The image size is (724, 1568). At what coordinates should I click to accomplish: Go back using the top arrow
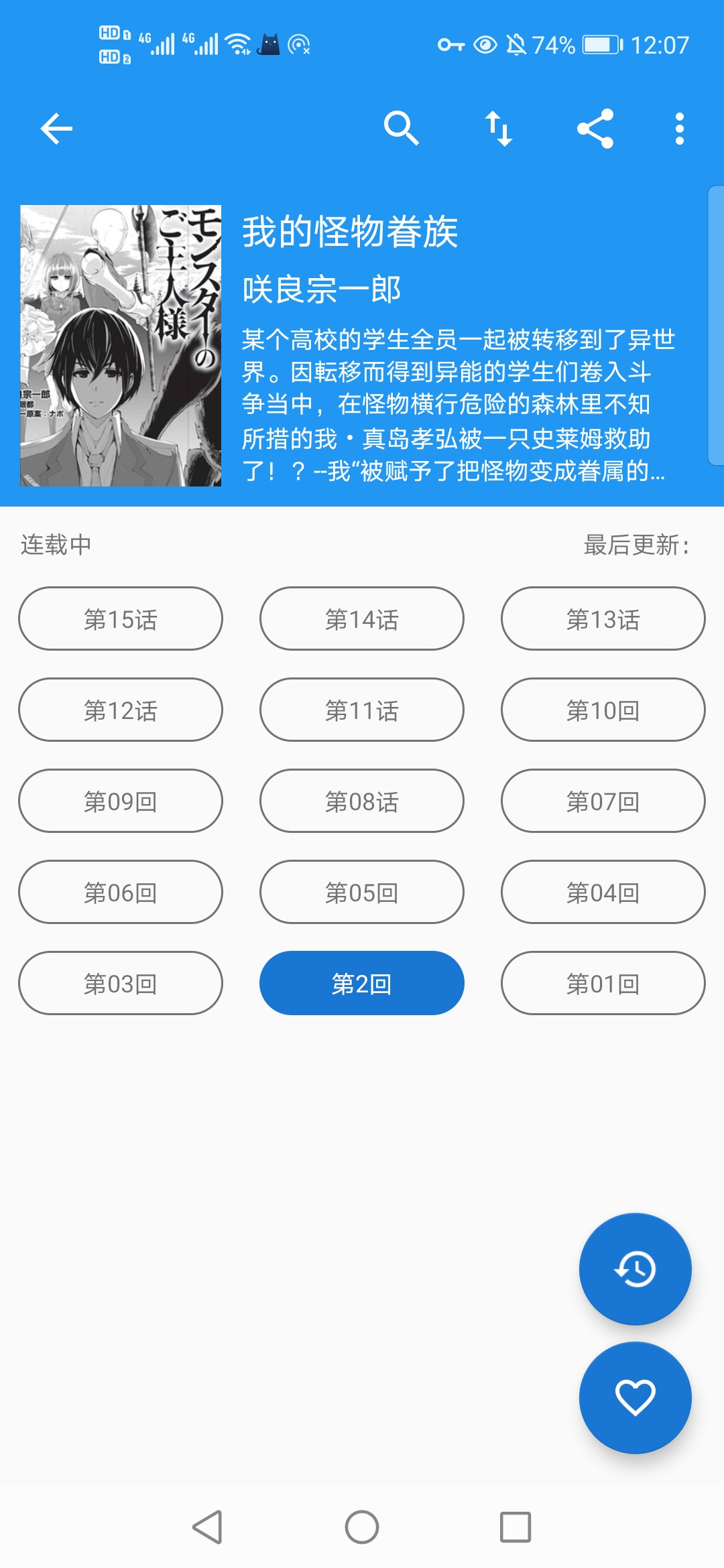click(56, 129)
